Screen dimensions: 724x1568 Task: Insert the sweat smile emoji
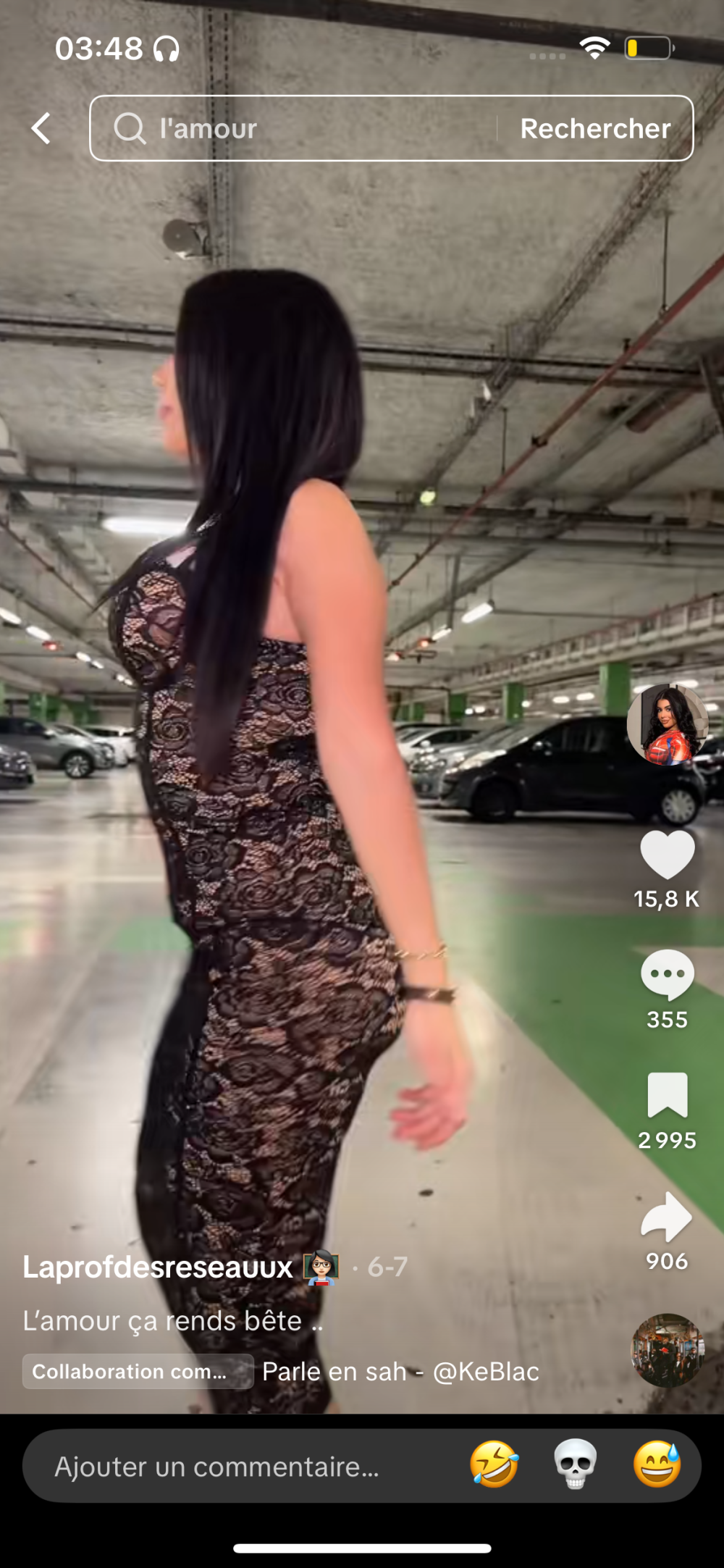(657, 1464)
